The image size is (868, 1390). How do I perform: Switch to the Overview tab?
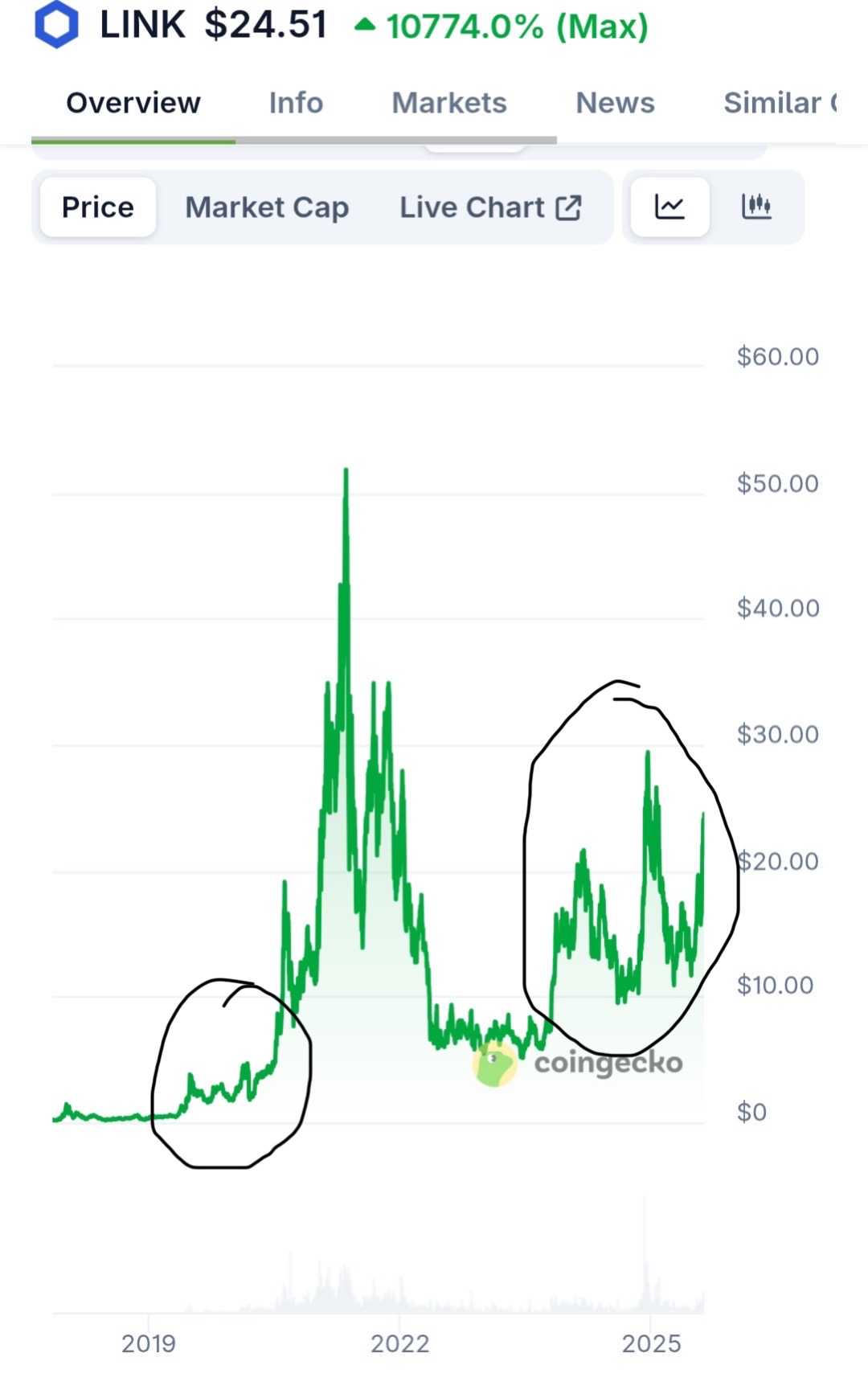point(133,103)
